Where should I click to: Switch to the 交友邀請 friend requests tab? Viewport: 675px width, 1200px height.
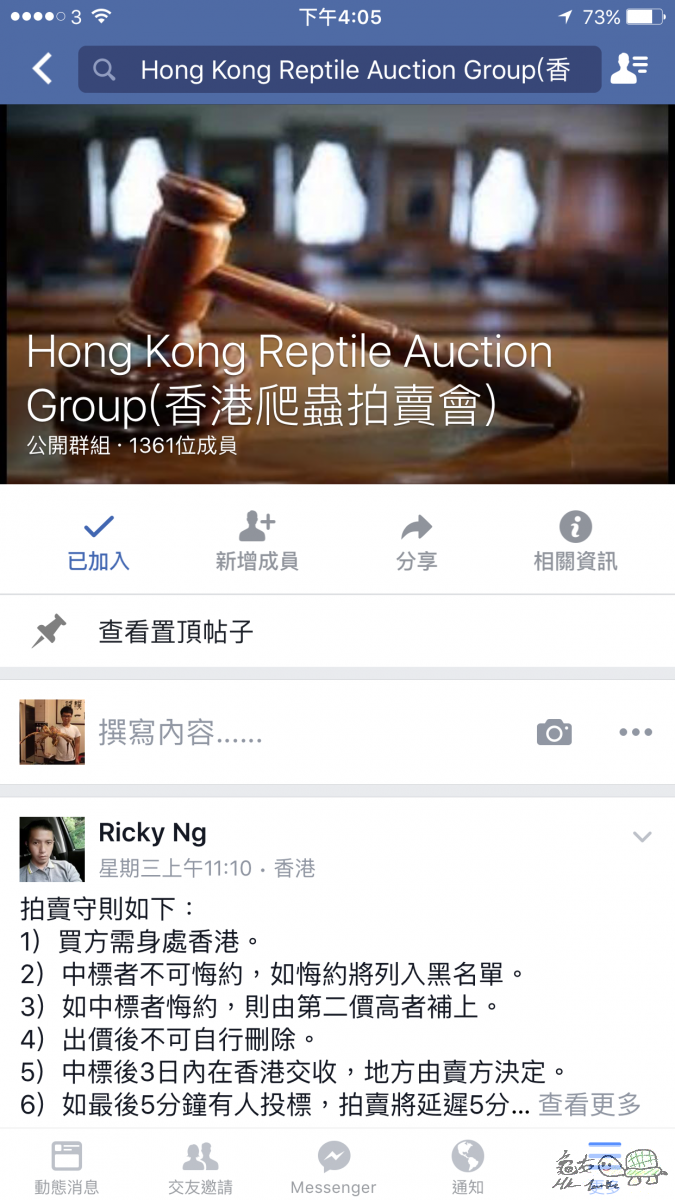coord(200,1168)
